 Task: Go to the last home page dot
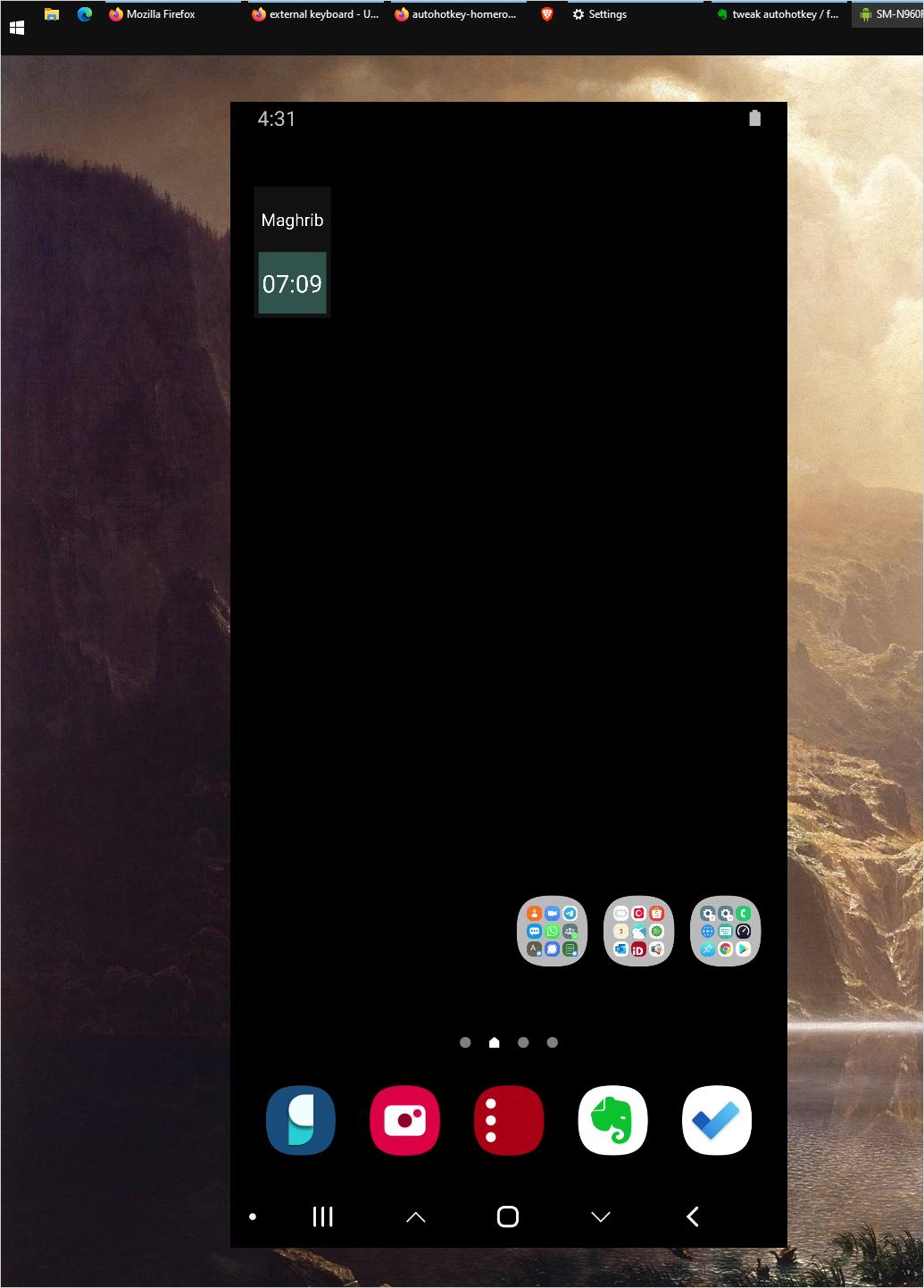pyautogui.click(x=553, y=1042)
